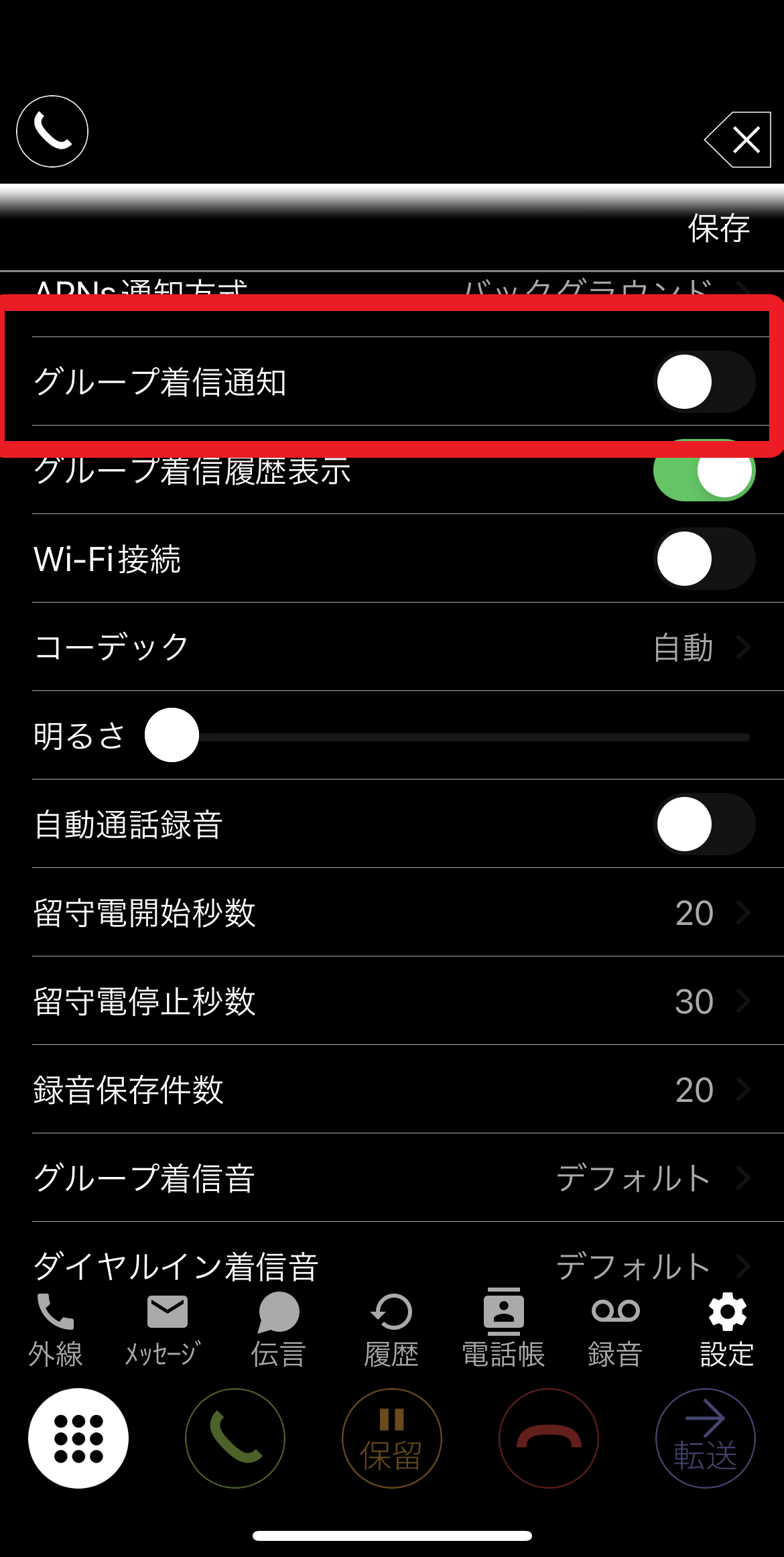784x1557 pixels.
Task: Tap the round phone icon at top
Action: 52,131
